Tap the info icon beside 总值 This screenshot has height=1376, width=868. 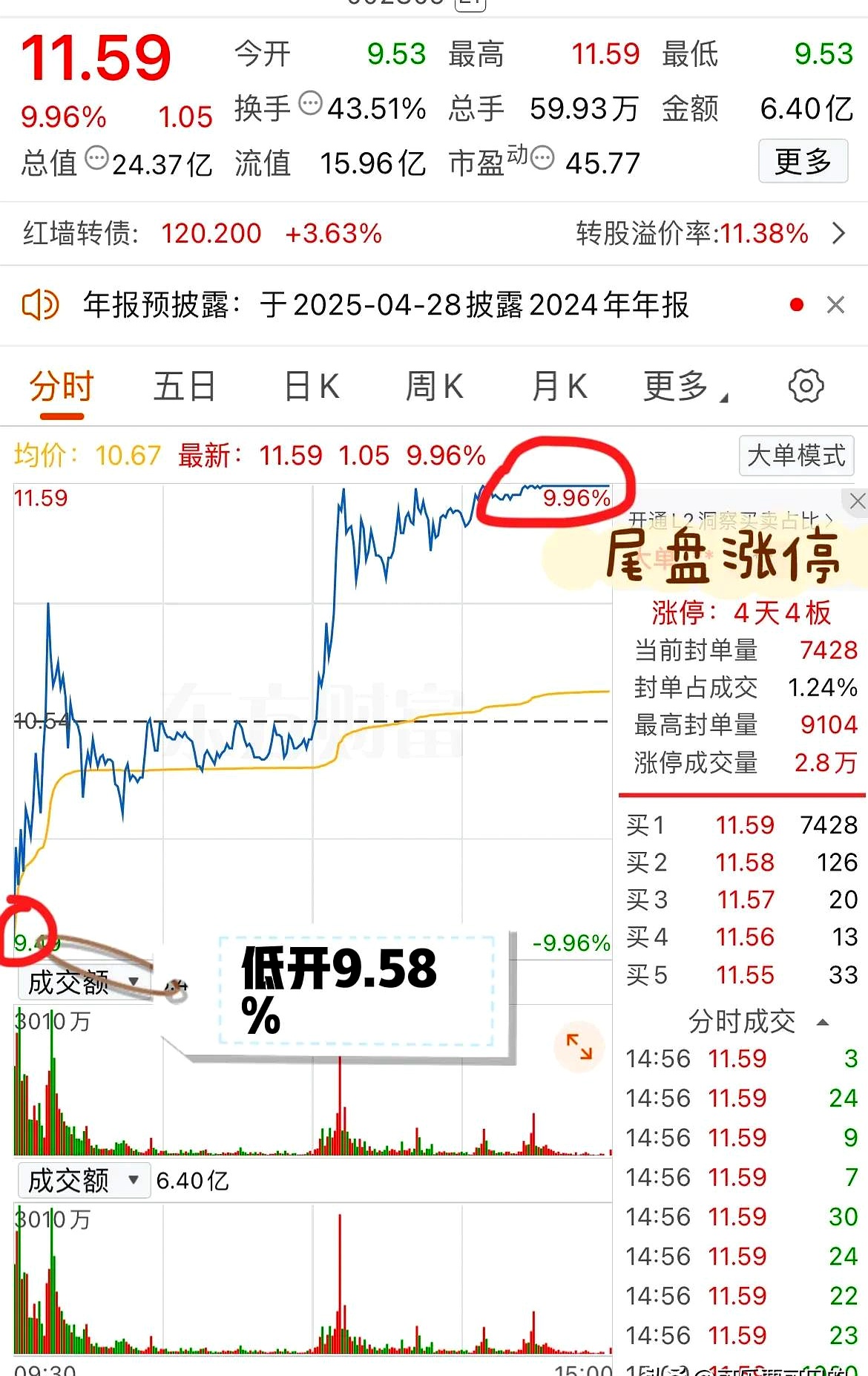click(98, 160)
